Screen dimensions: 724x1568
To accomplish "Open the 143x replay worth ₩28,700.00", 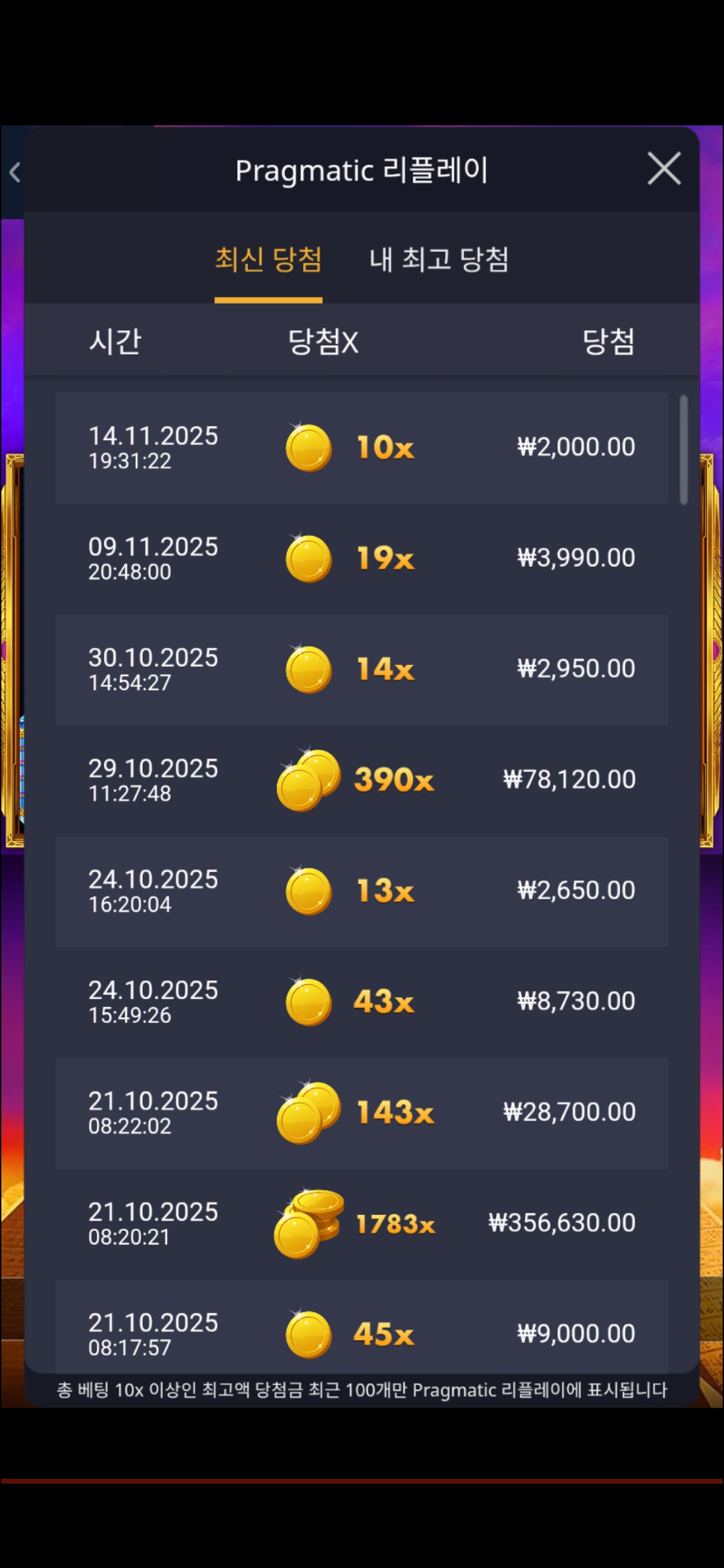I will click(362, 1113).
